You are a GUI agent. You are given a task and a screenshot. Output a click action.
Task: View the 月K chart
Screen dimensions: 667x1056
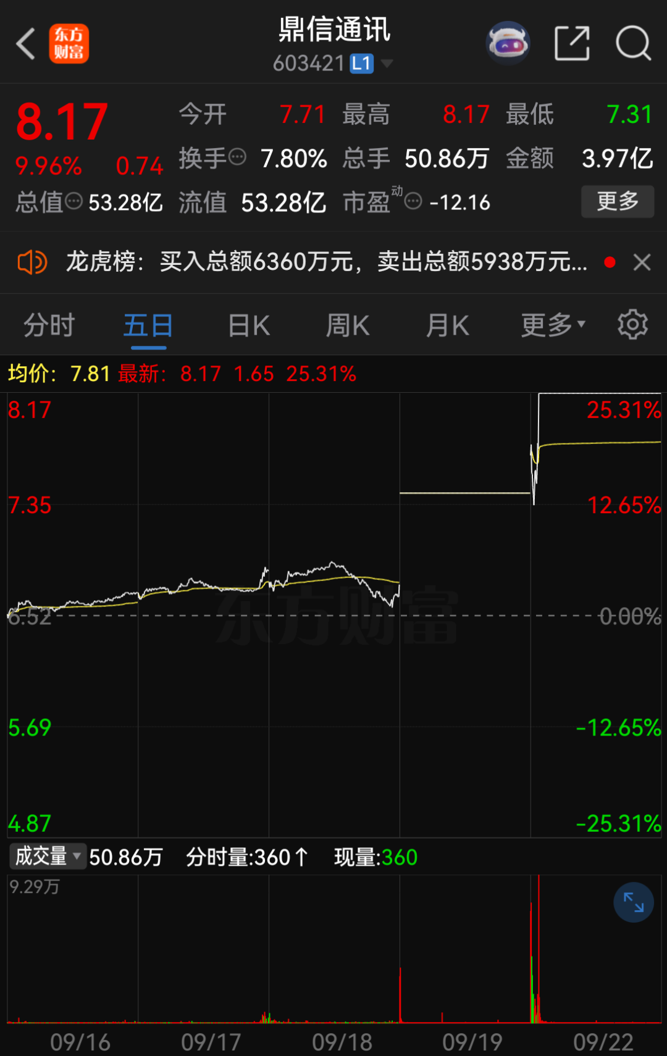tap(447, 325)
